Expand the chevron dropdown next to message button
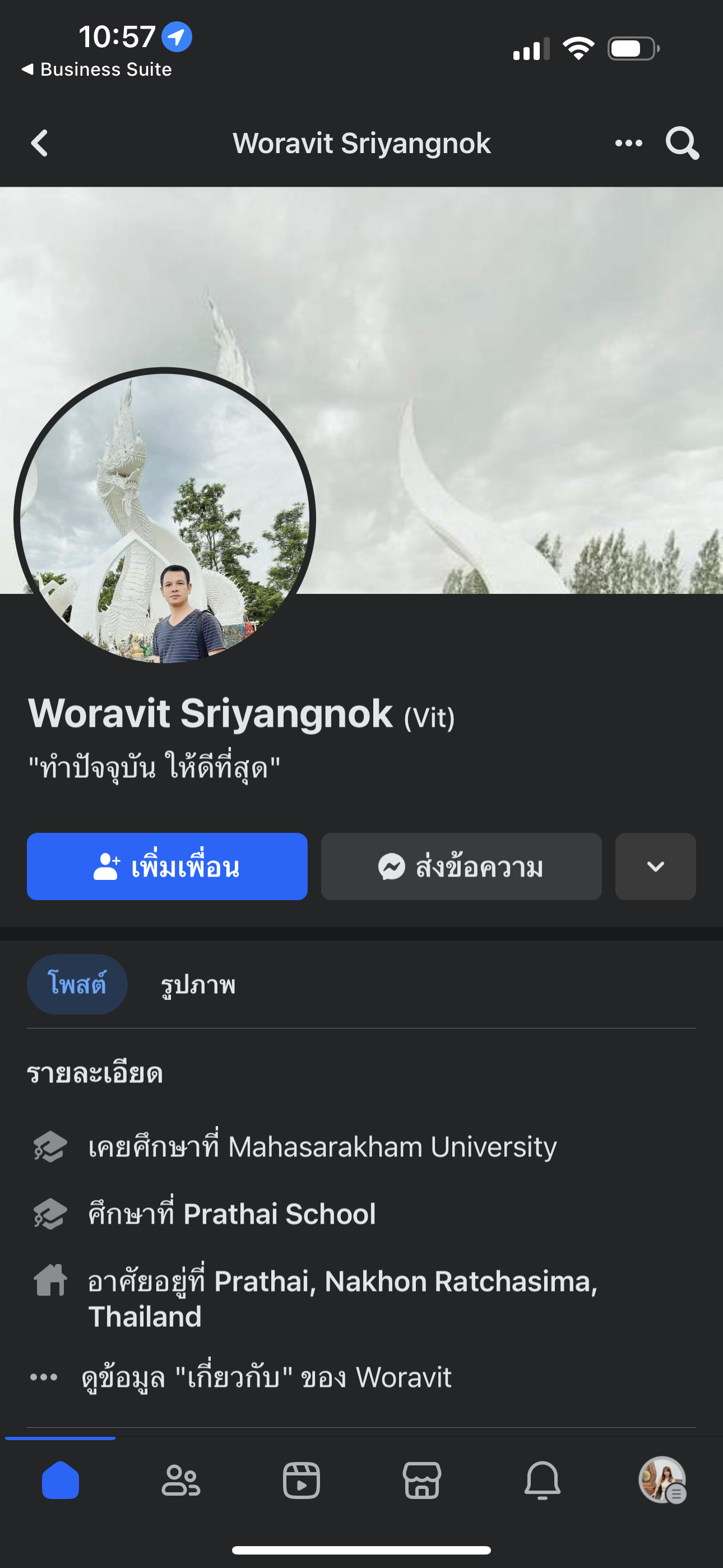This screenshot has height=1568, width=723. tap(655, 866)
